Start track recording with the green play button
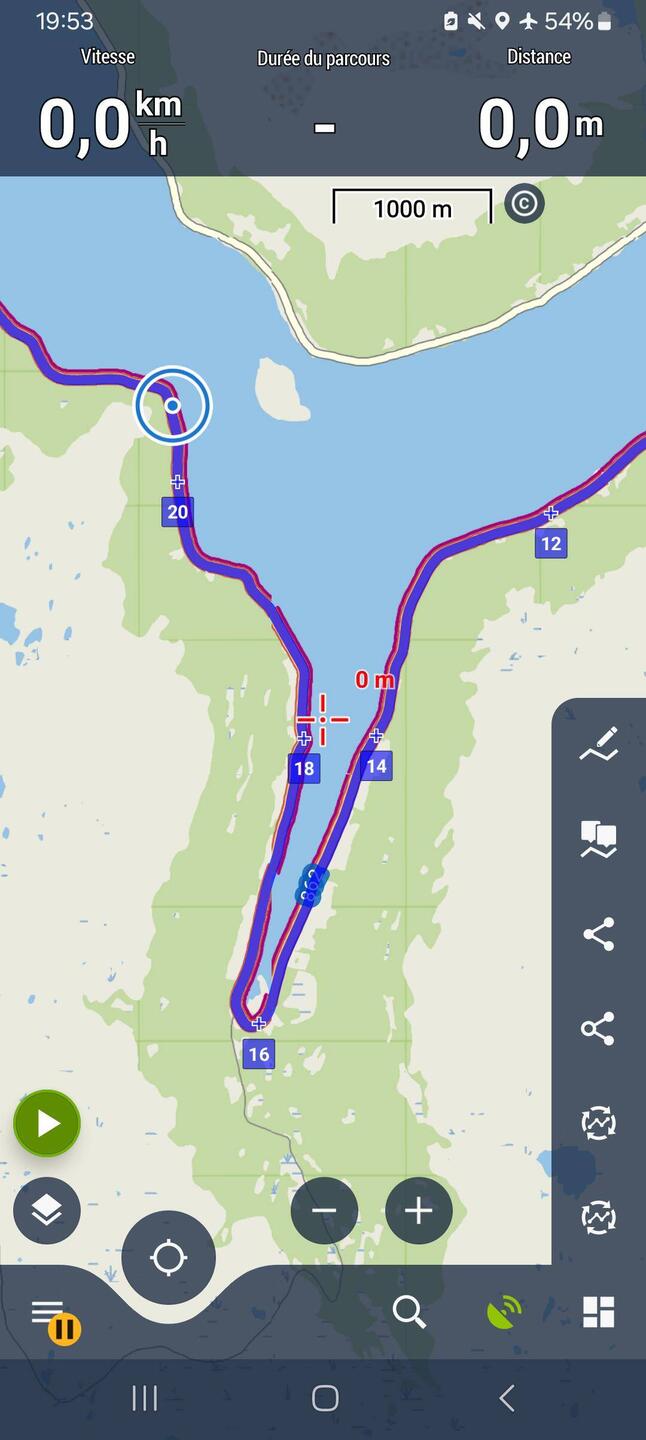646x1440 pixels. point(47,1123)
